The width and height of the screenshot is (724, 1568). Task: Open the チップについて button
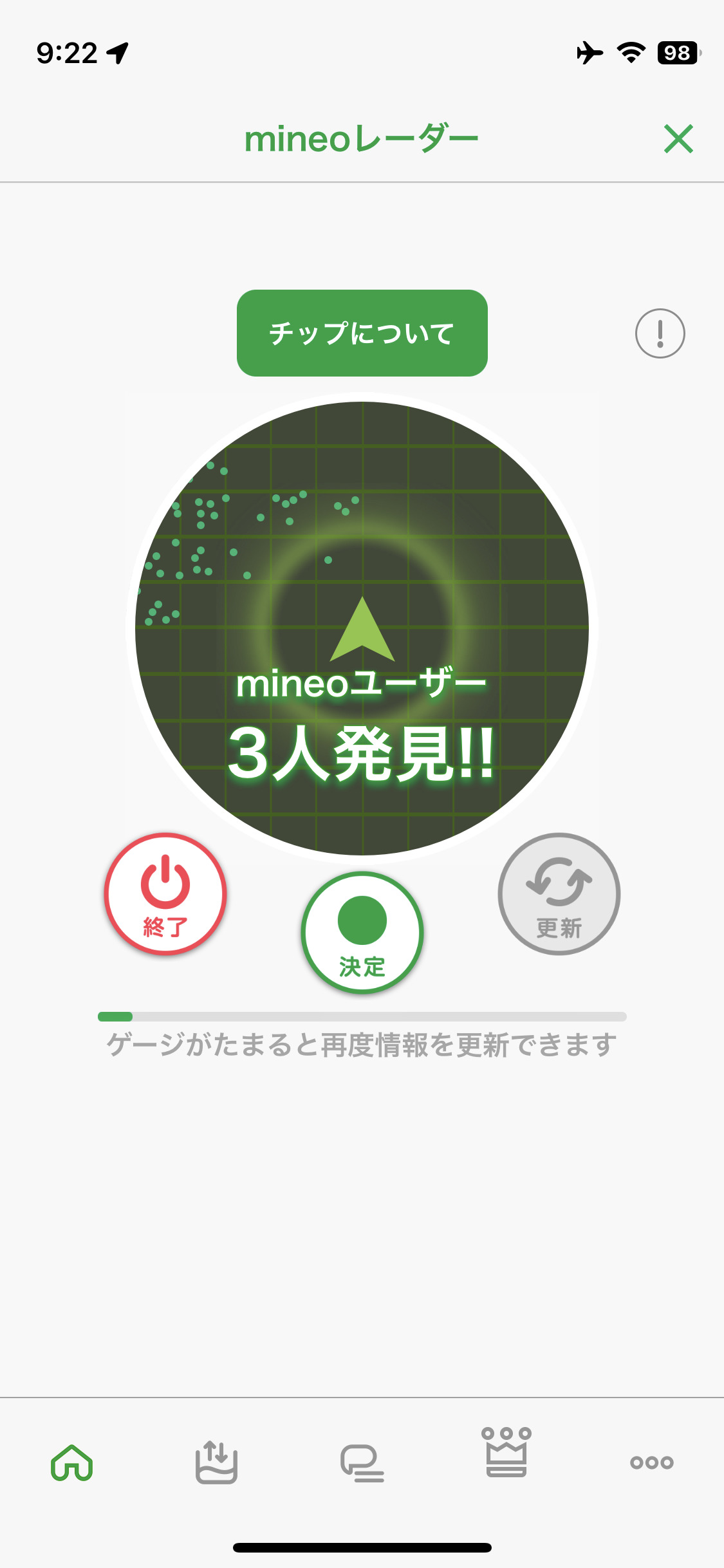click(362, 333)
